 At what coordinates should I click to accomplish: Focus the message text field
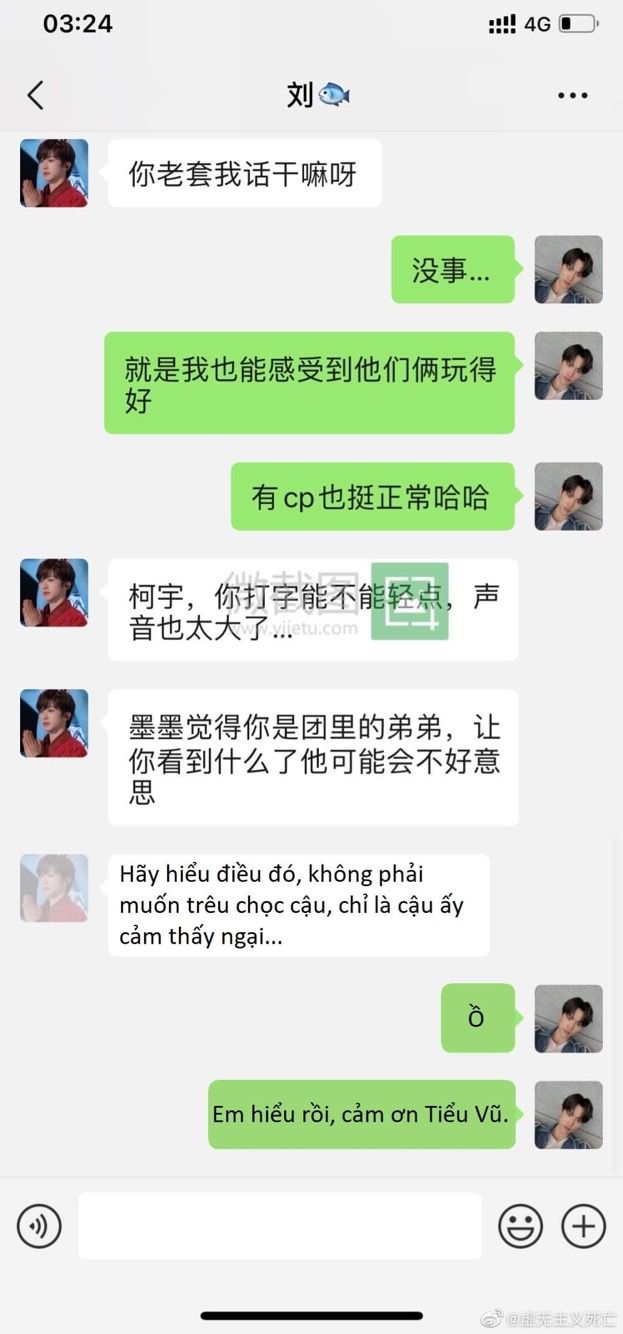280,1225
